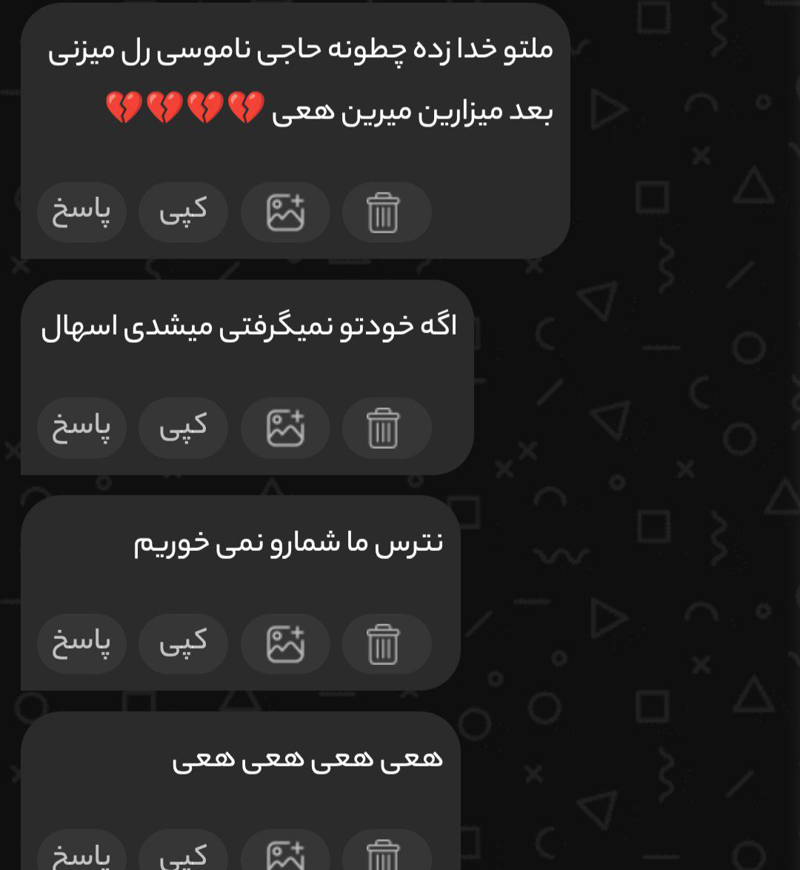Delete the message starting with "ملتو خدا زده"
The image size is (800, 870).
point(386,212)
